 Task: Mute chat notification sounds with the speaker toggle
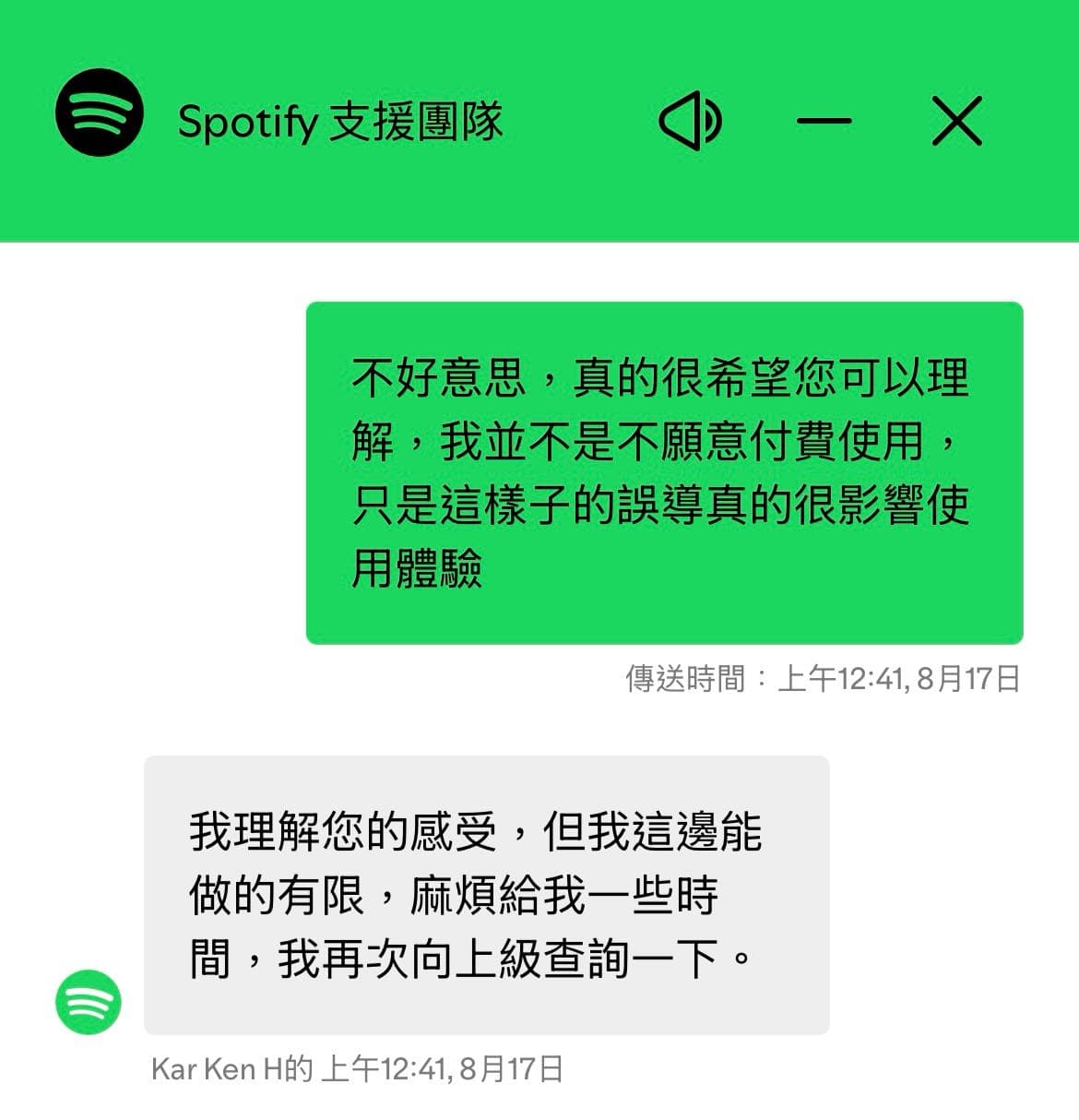(x=690, y=120)
